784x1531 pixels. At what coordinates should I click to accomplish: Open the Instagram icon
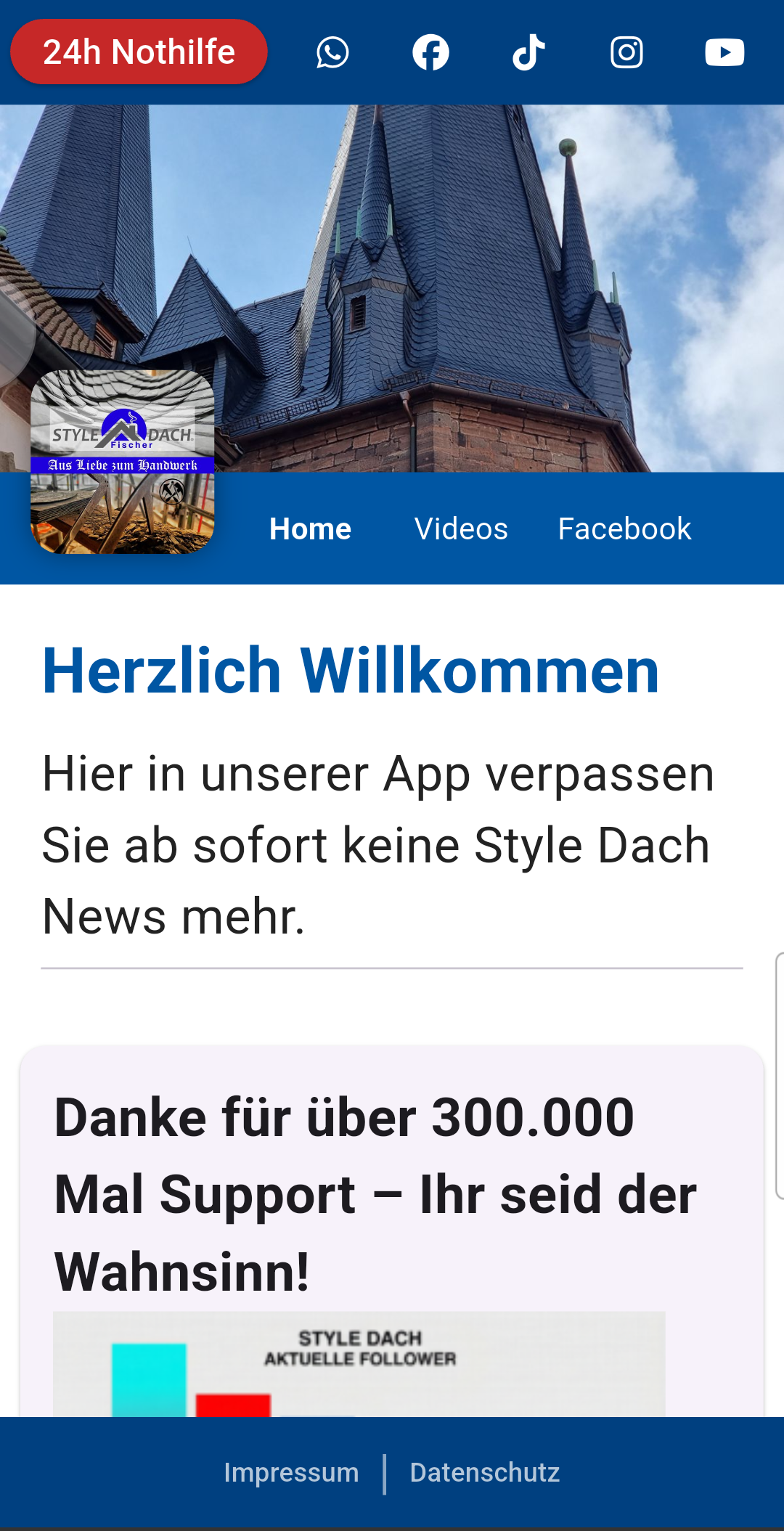pos(626,52)
